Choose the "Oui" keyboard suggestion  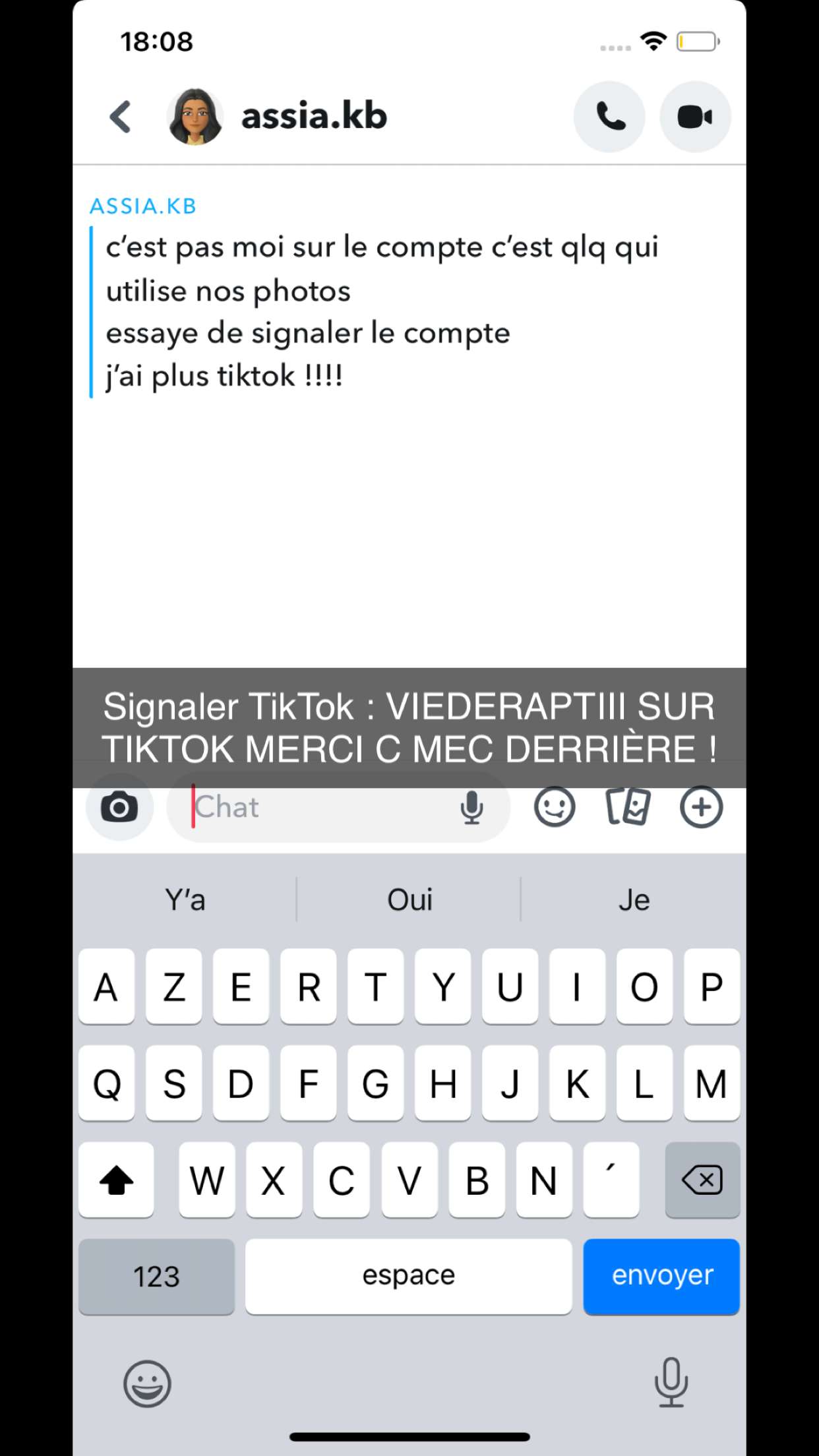tap(409, 899)
